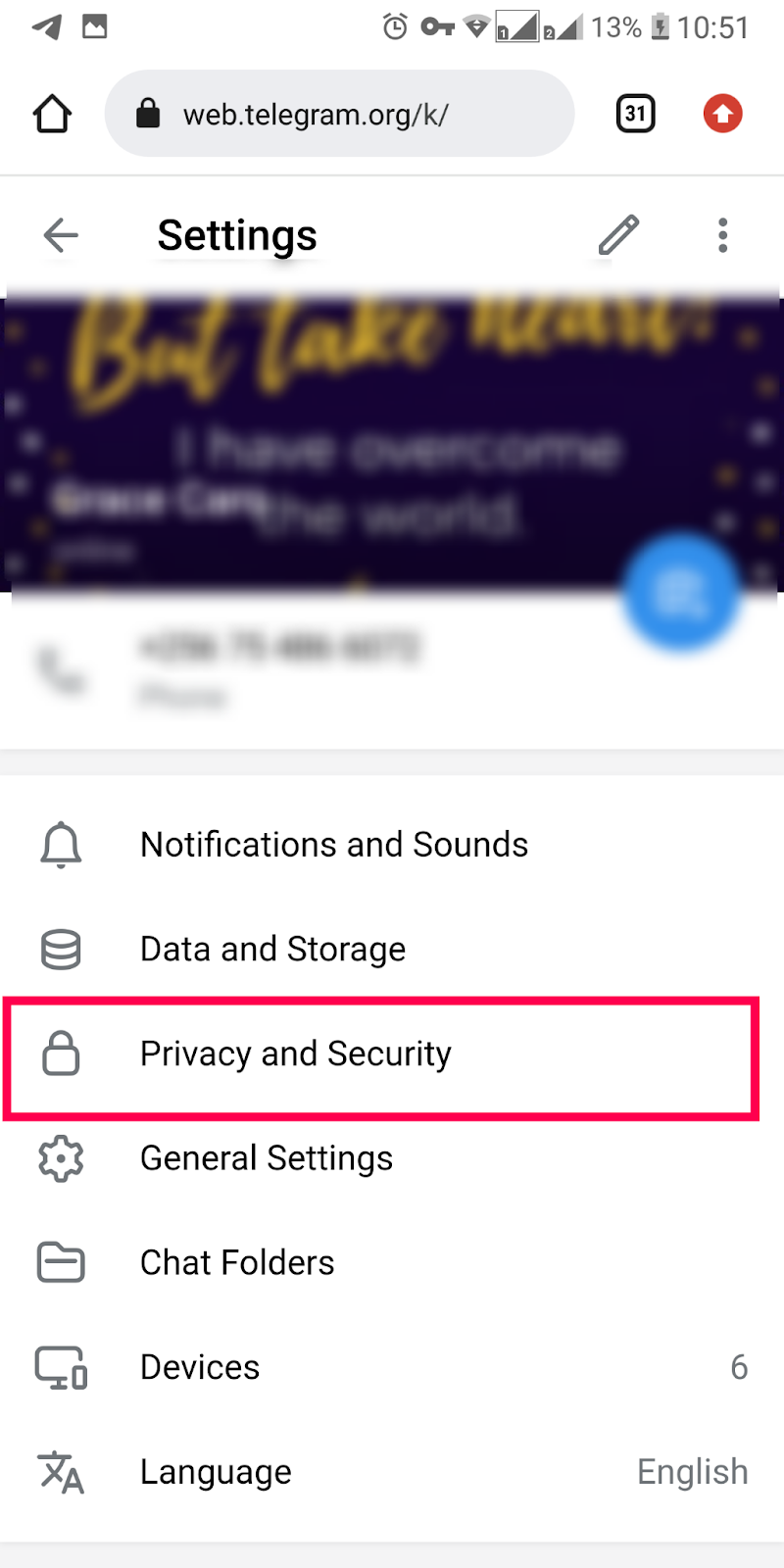Tap the browser home button
This screenshot has width=784, height=1568.
(x=52, y=114)
